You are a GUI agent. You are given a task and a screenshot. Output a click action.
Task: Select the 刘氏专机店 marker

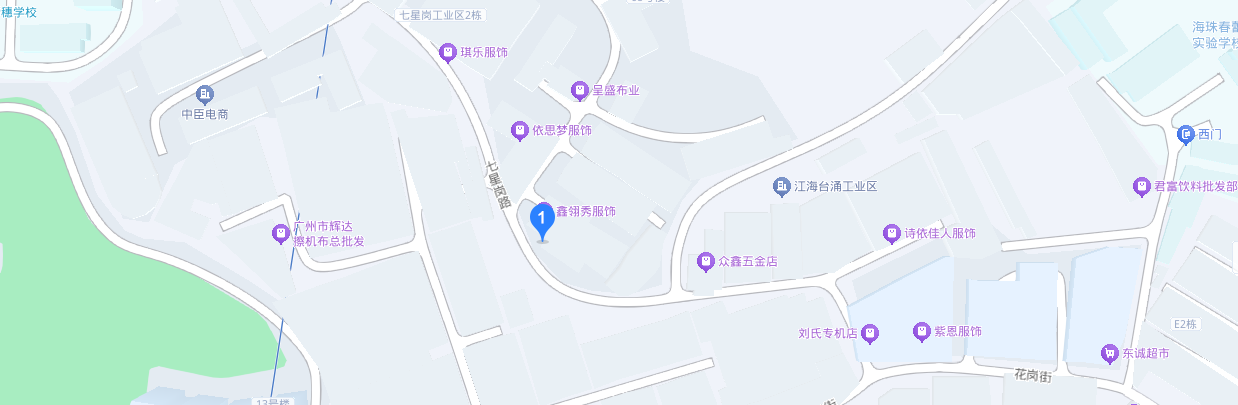(x=870, y=332)
